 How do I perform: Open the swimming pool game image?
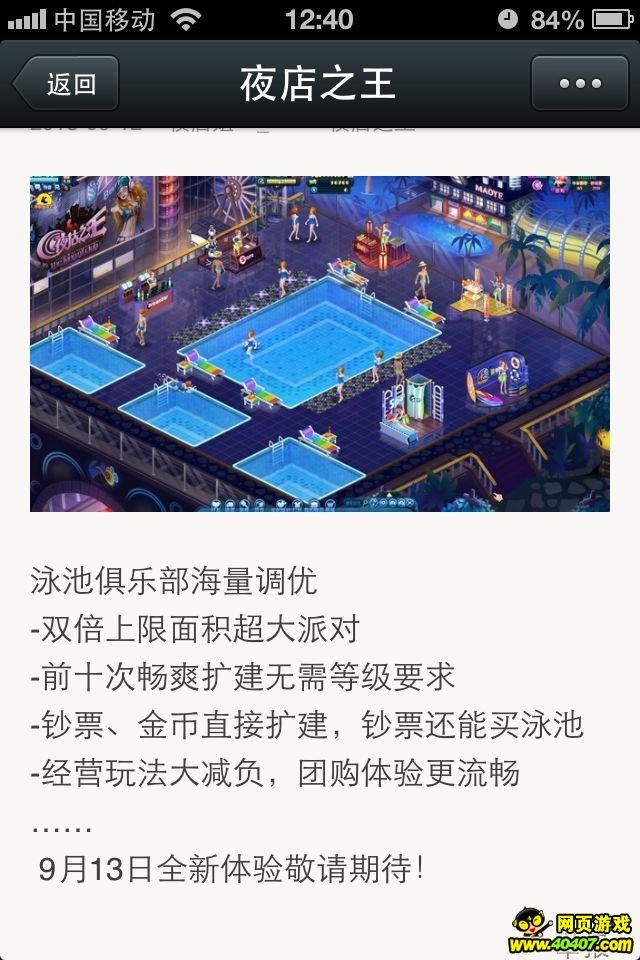click(x=320, y=344)
